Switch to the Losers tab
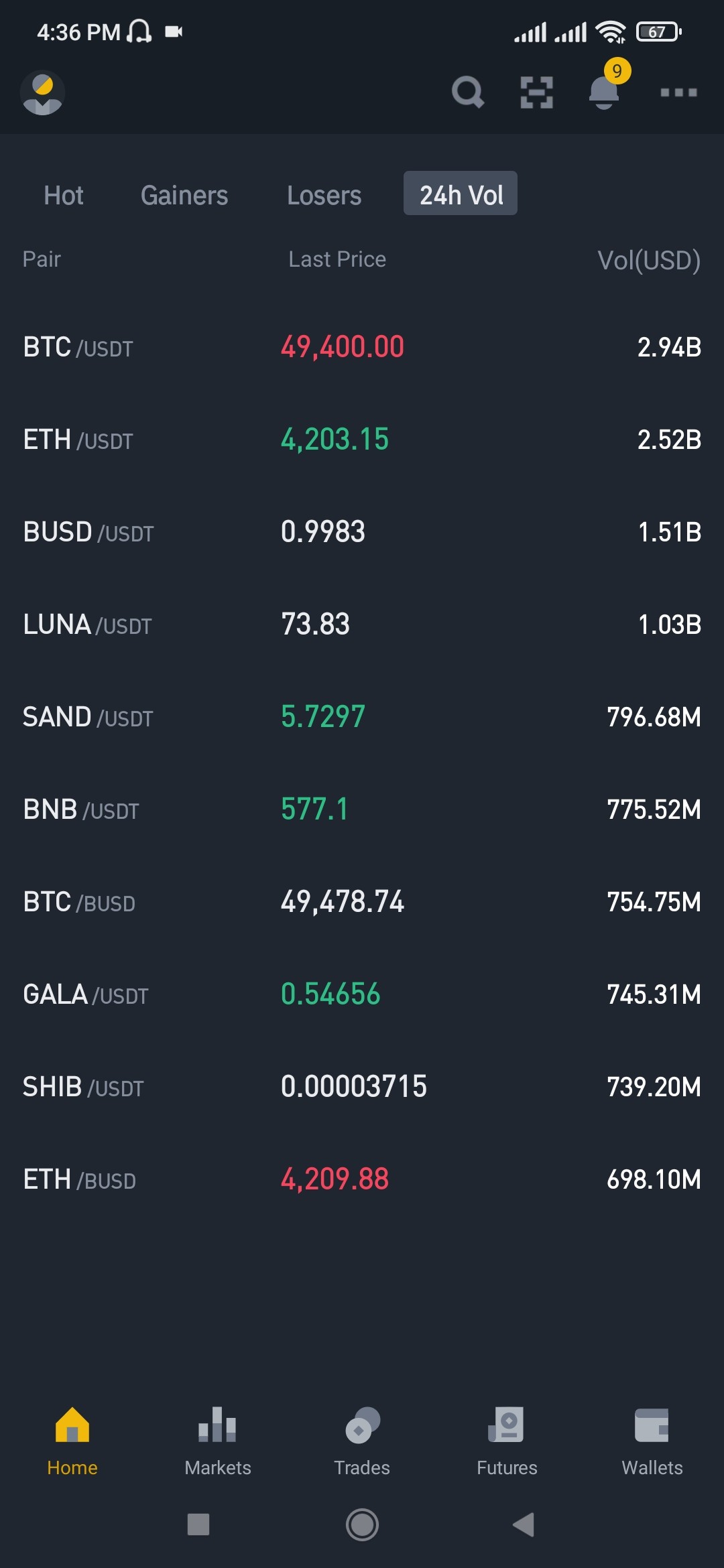 [324, 195]
